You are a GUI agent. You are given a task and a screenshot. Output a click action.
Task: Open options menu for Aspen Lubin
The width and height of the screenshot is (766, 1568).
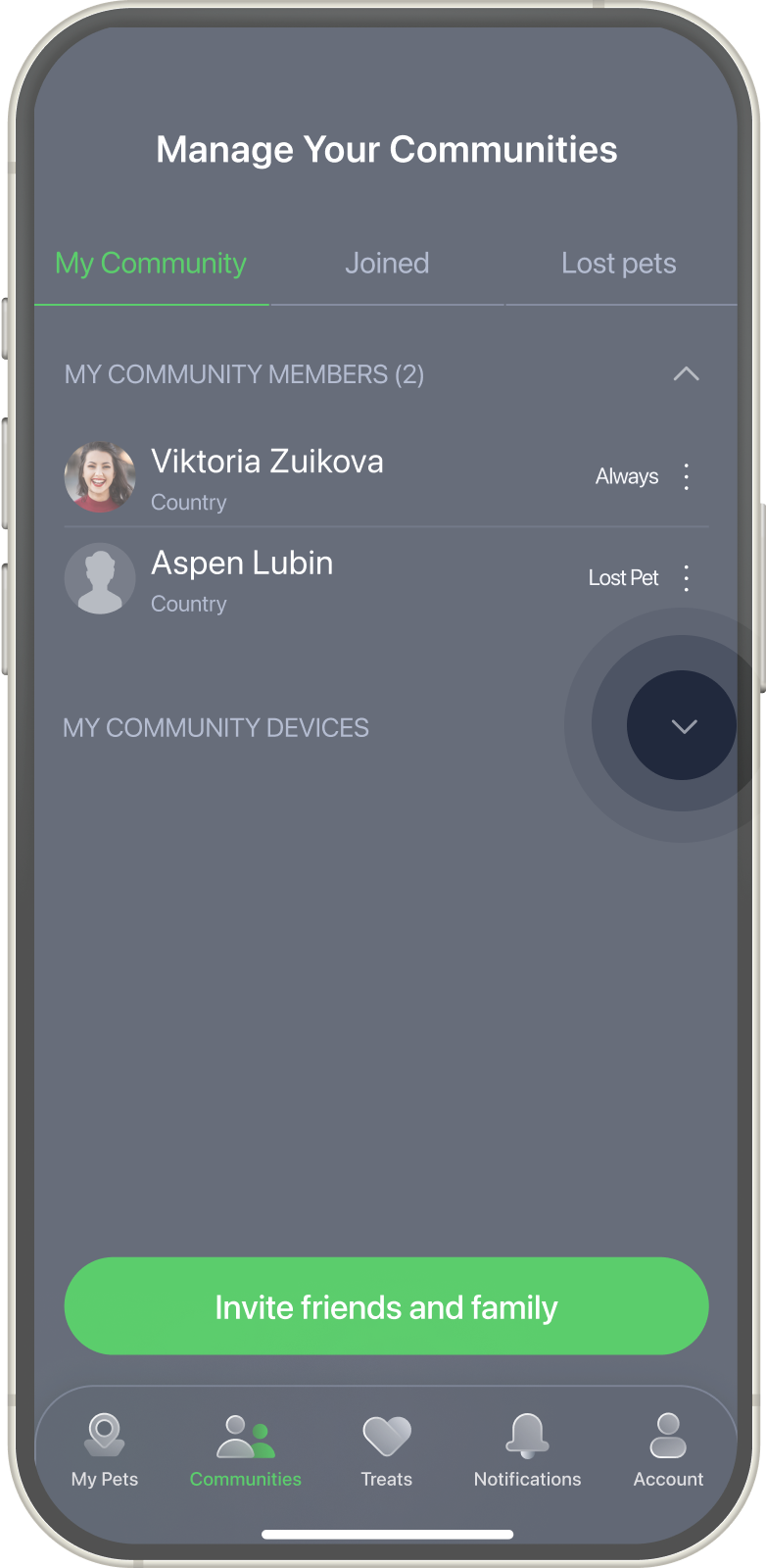coord(687,578)
